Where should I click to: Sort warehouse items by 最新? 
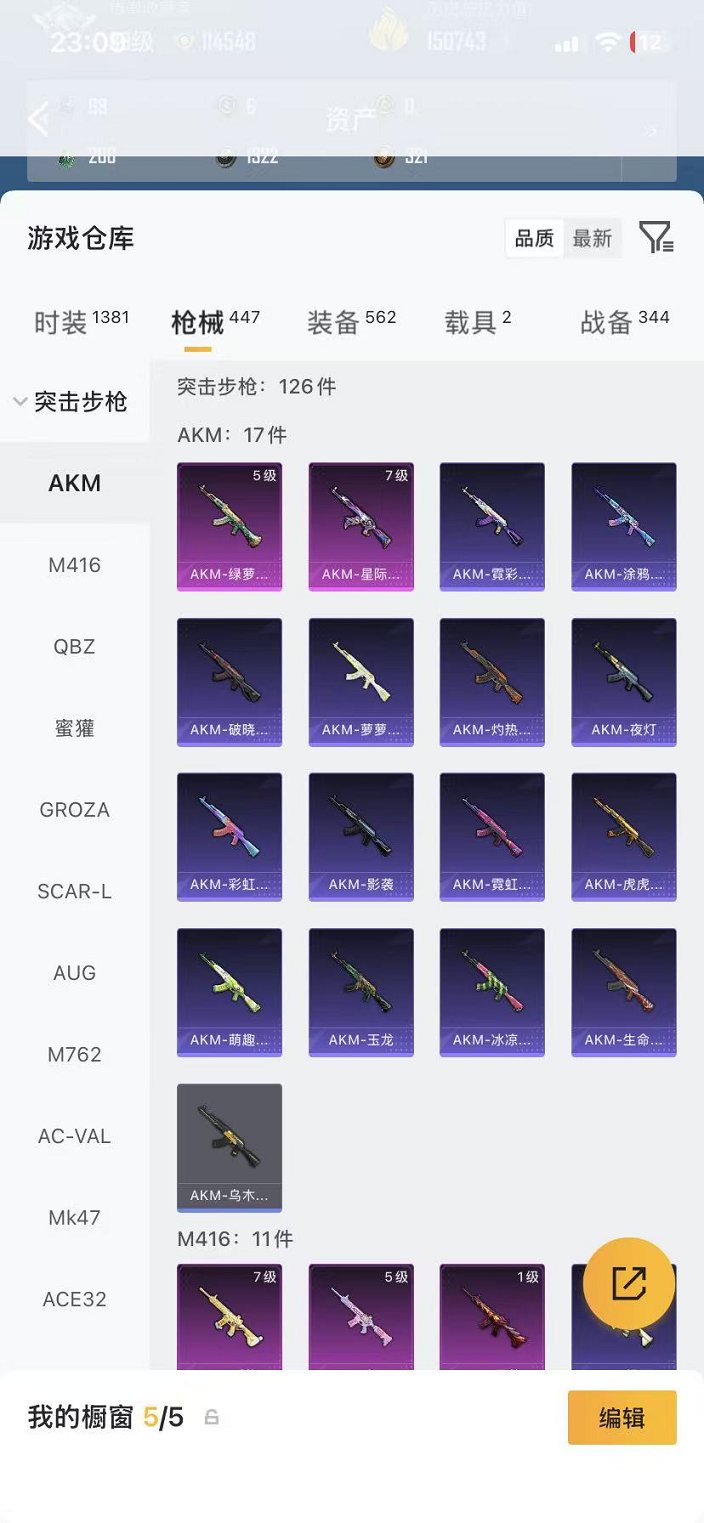592,238
